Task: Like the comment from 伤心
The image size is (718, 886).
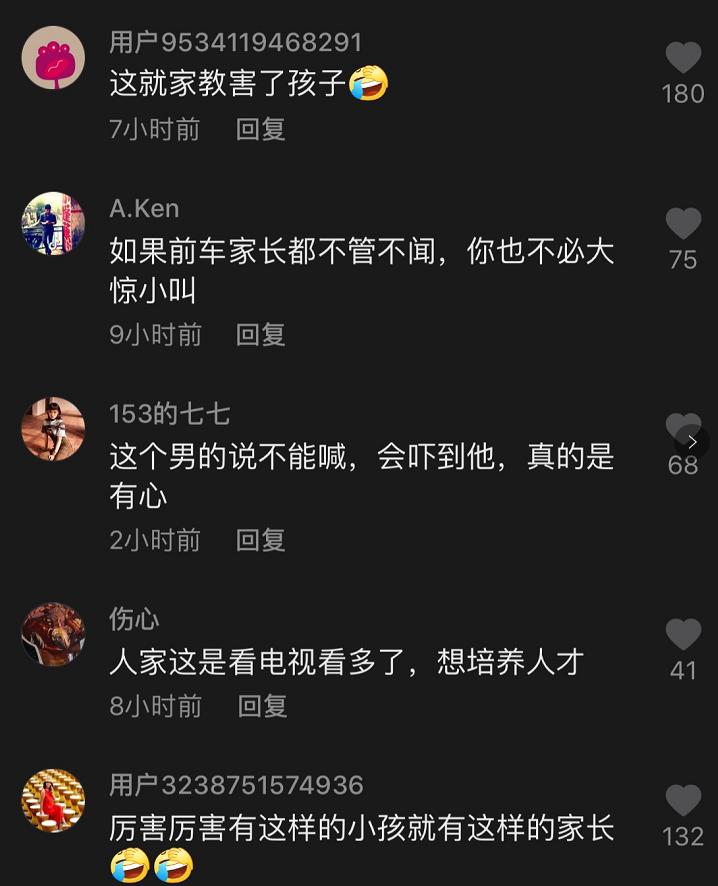Action: click(683, 635)
